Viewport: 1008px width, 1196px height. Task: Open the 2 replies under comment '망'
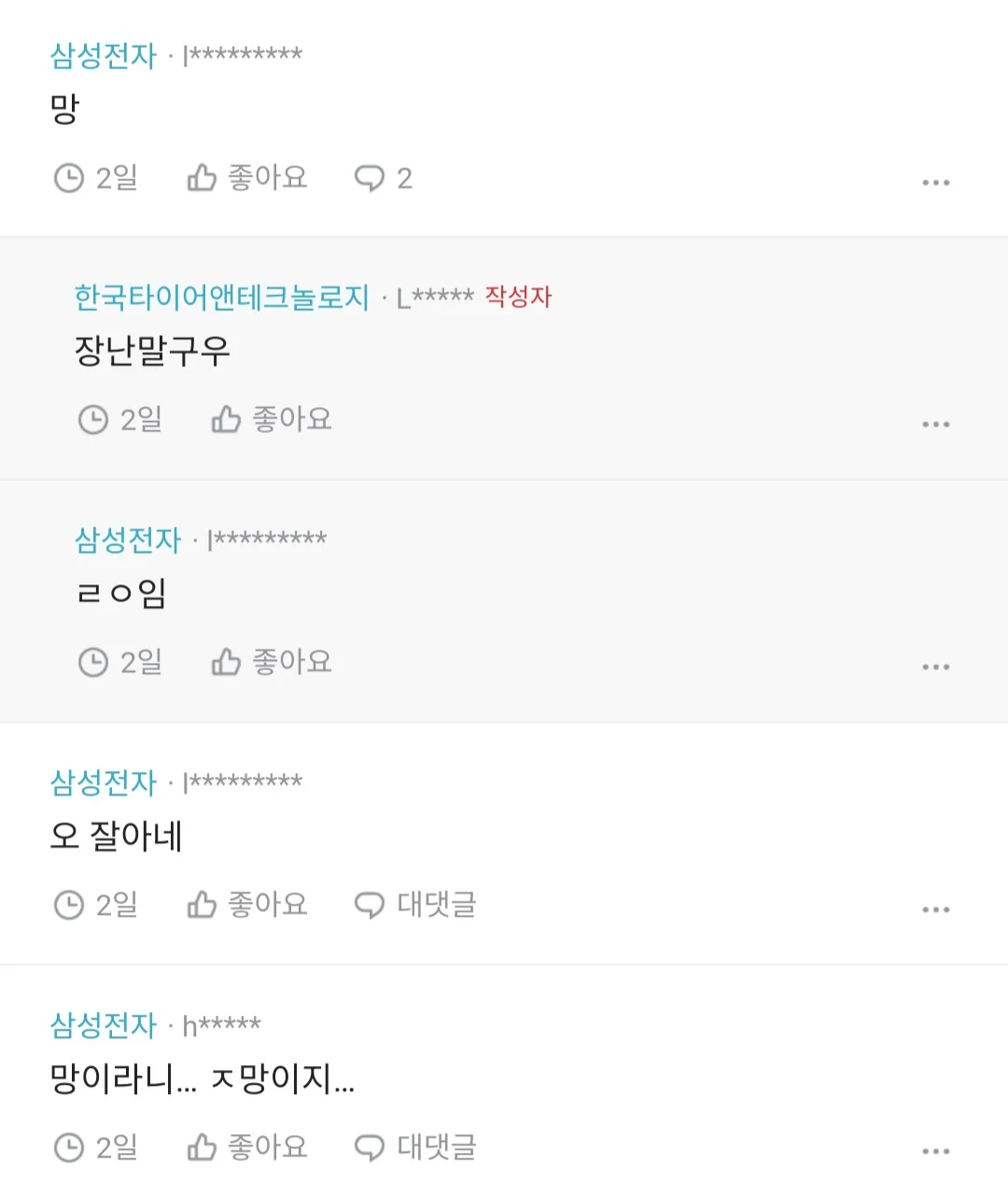pos(384,177)
